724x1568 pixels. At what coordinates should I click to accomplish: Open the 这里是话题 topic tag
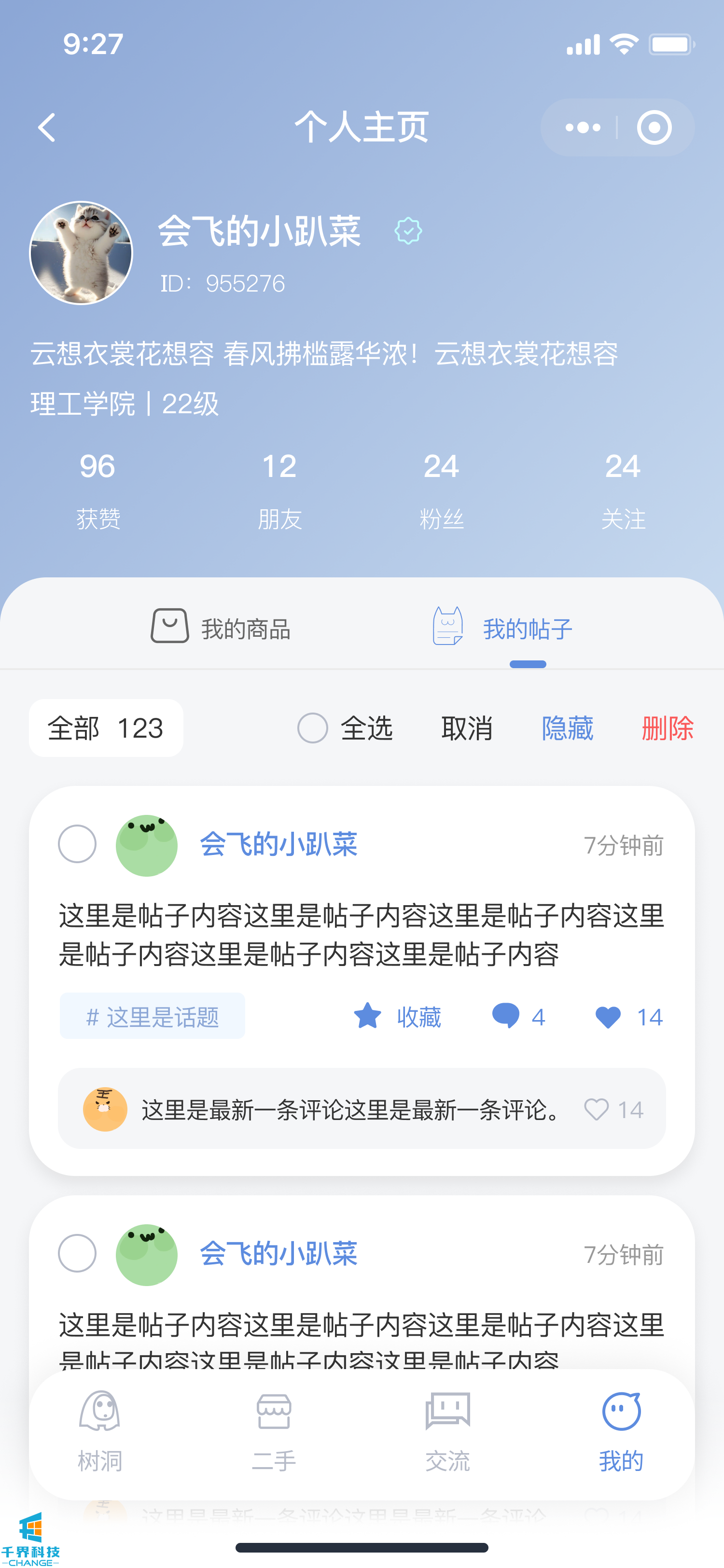(x=152, y=1017)
